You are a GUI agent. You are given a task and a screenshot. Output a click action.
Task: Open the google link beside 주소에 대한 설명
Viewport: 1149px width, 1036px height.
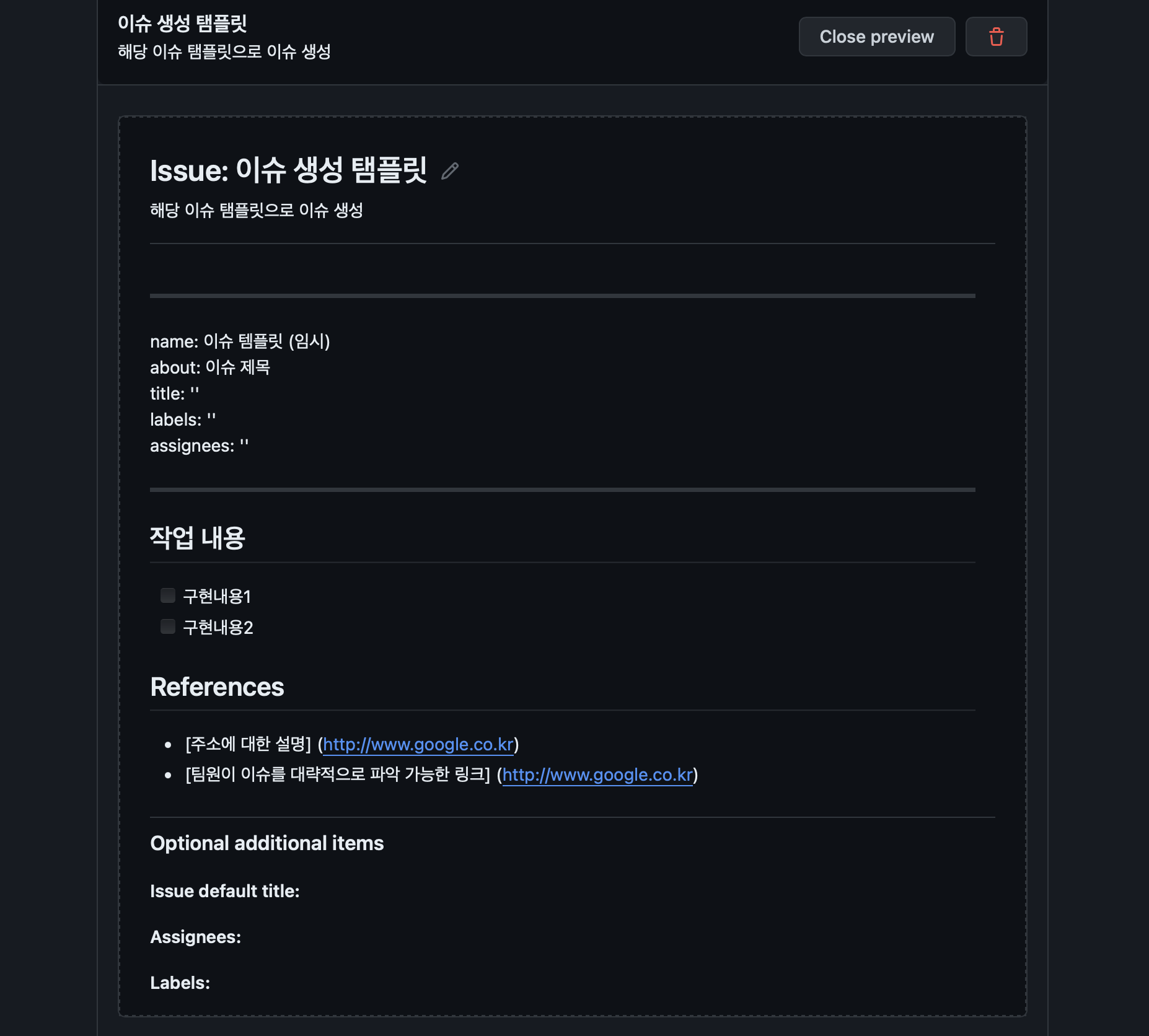click(x=418, y=744)
